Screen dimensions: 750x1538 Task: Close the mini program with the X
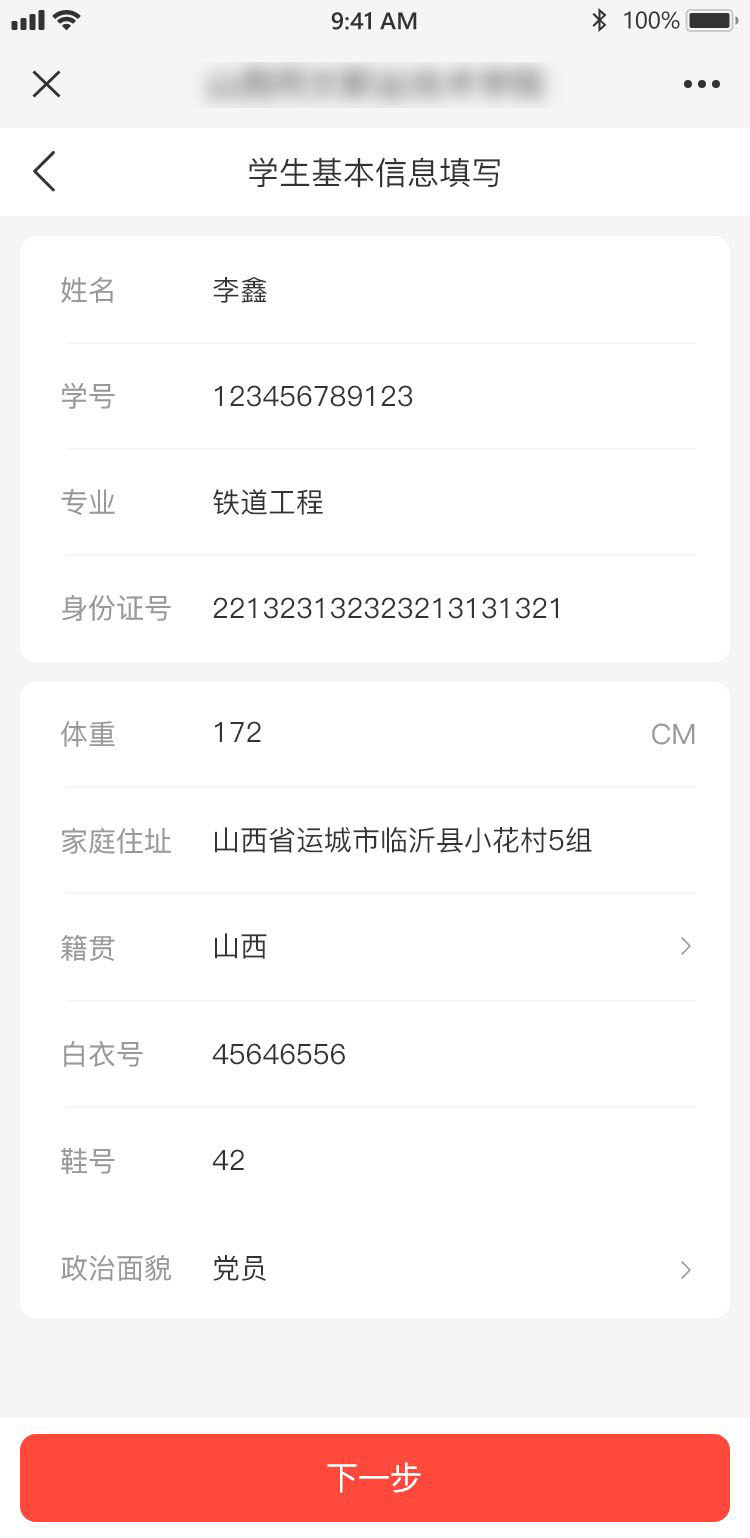coord(46,84)
